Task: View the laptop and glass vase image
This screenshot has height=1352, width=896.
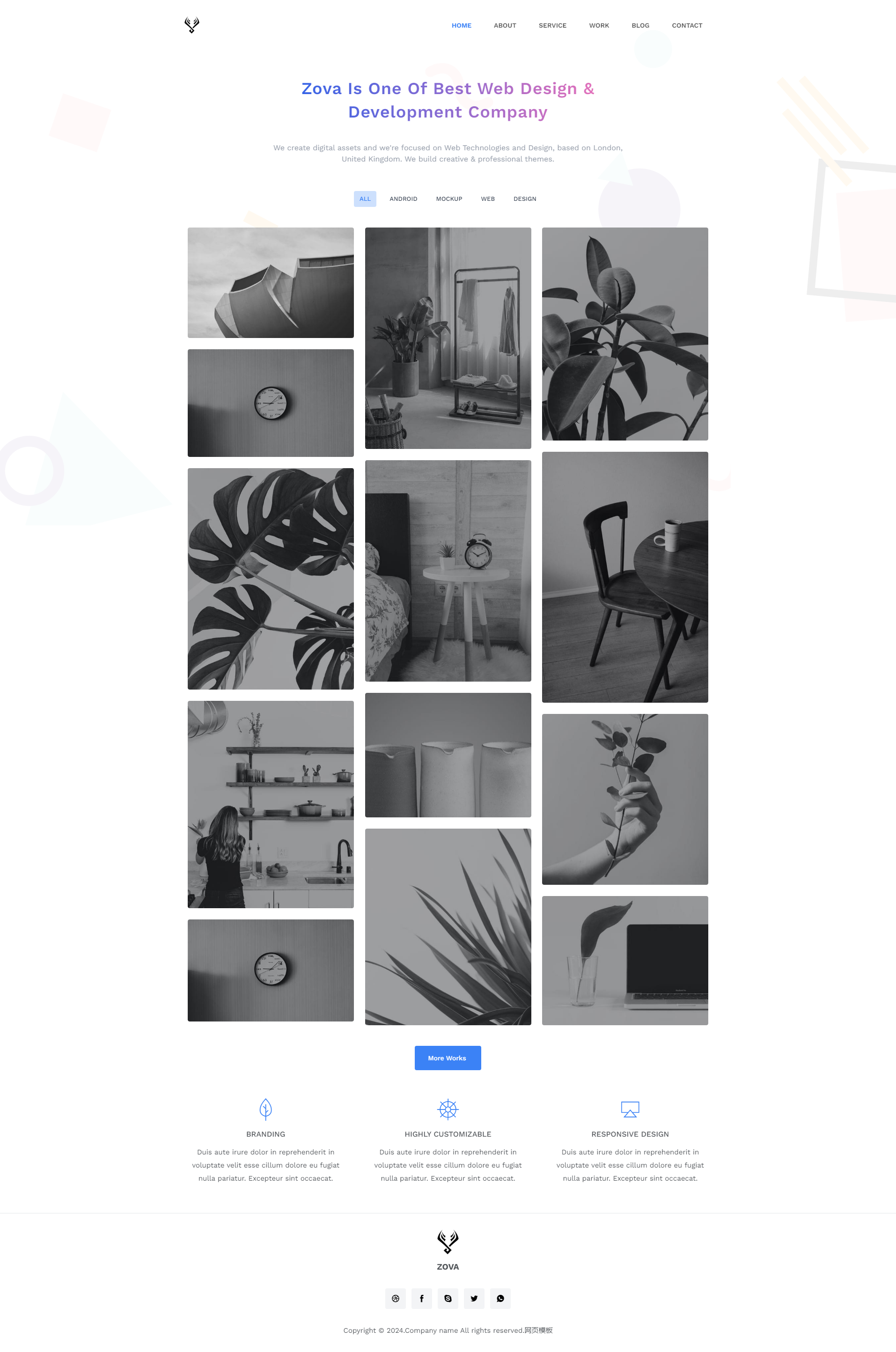Action: coord(624,960)
